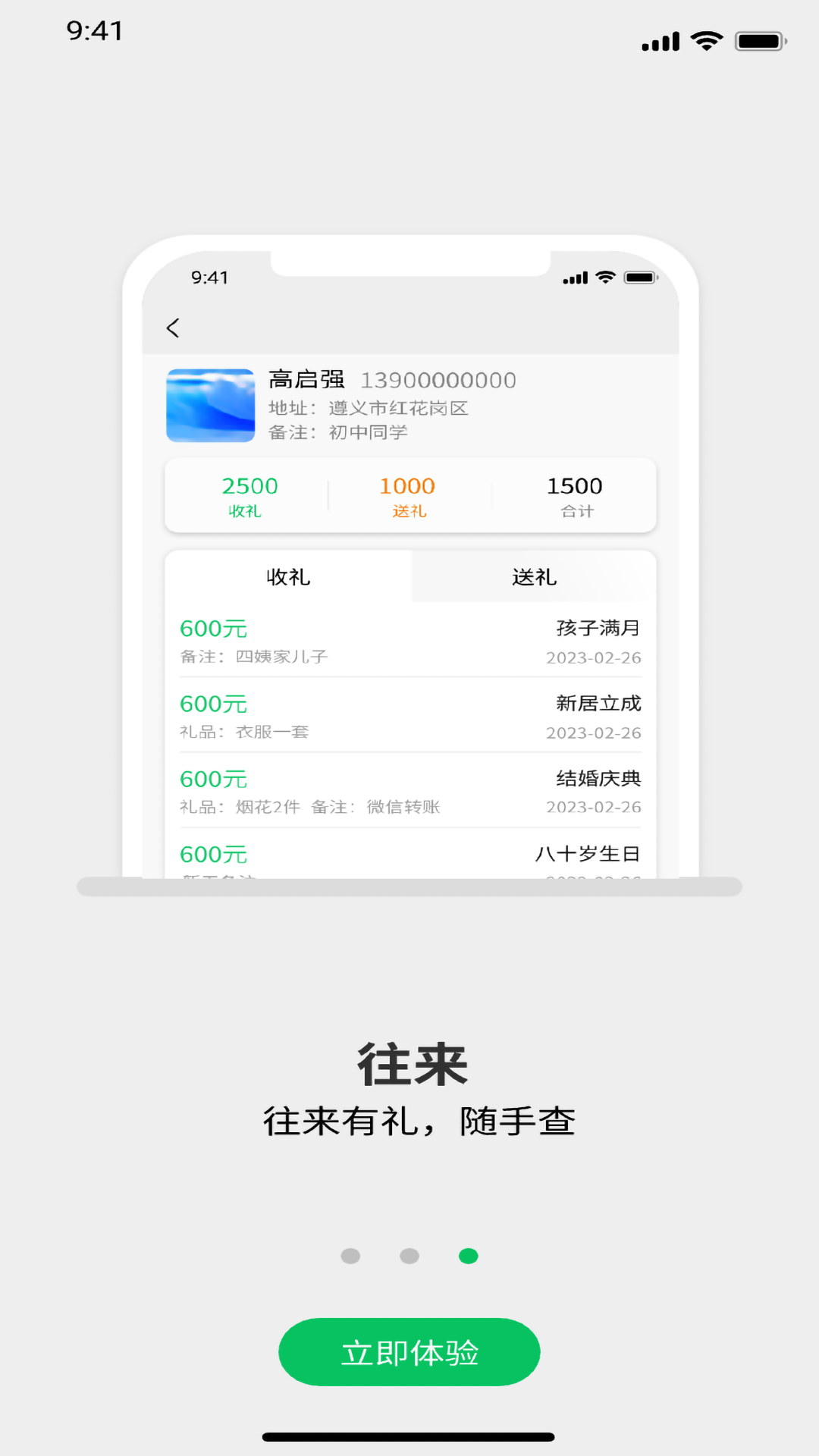Tap the signal bars inside the phone mockup
Image resolution: width=819 pixels, height=1456 pixels.
tap(575, 278)
